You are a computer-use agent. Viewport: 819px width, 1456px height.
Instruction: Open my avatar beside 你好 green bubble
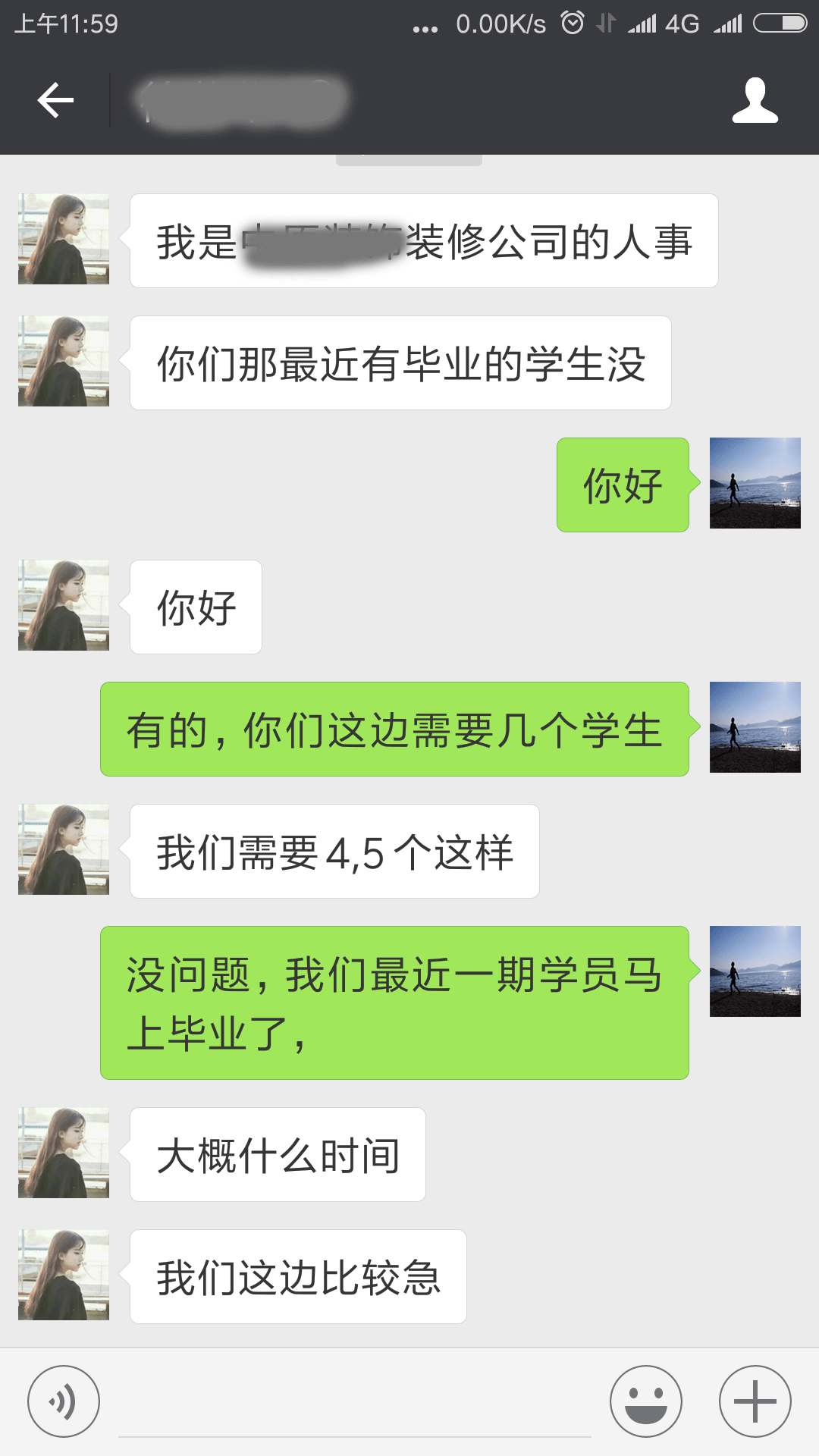coord(755,483)
